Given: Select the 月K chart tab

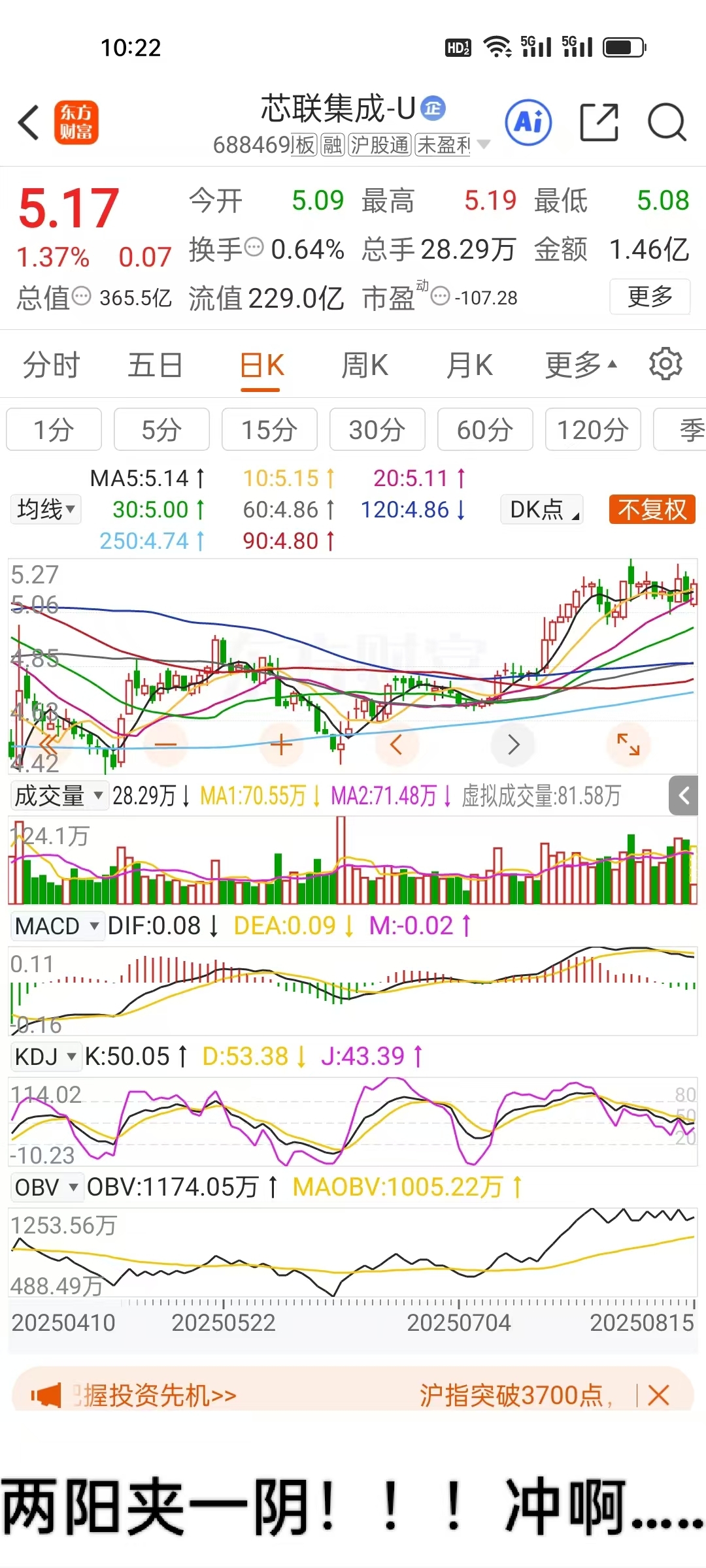Looking at the screenshot, I should click(469, 365).
